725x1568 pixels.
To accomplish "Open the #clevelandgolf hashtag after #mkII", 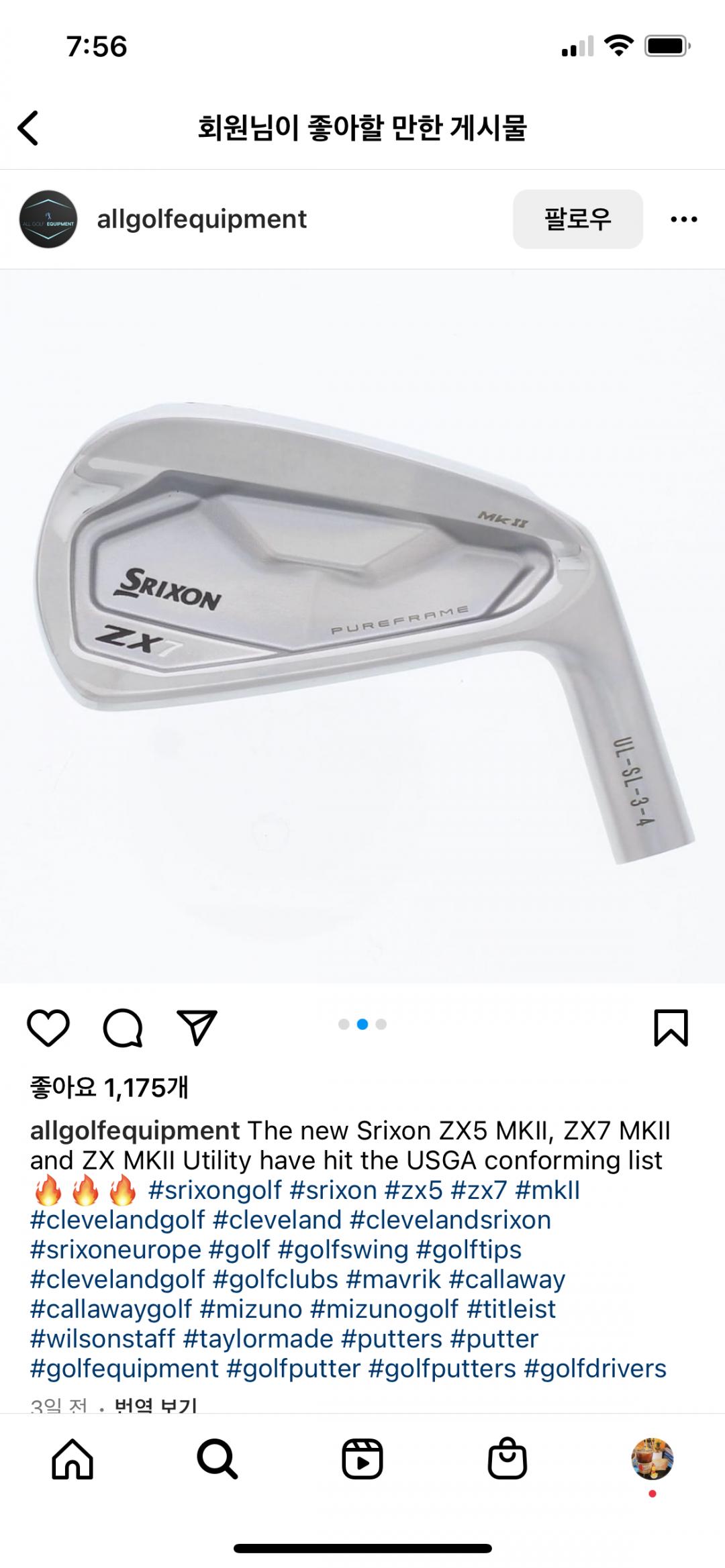I will [x=117, y=1220].
